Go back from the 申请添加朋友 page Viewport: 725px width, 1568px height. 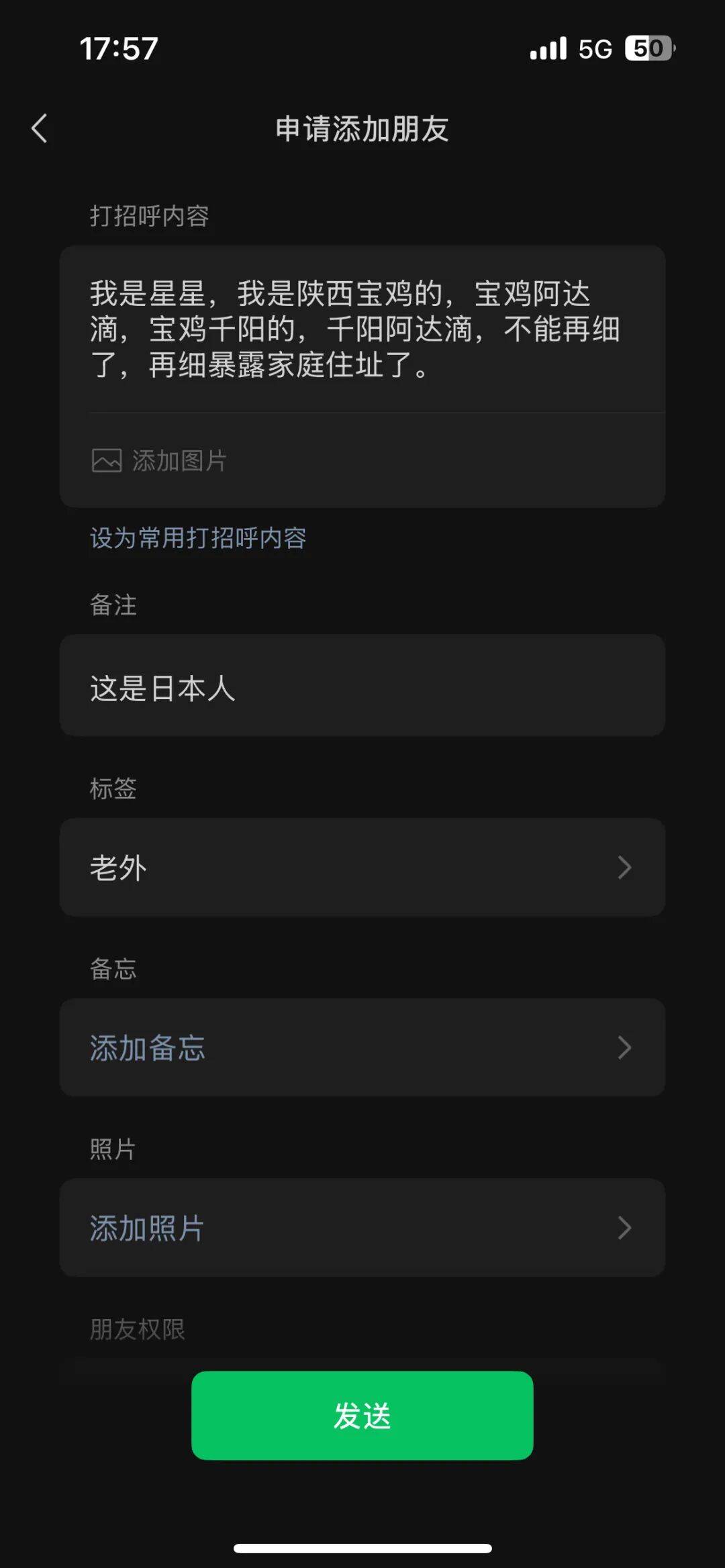pyautogui.click(x=40, y=128)
